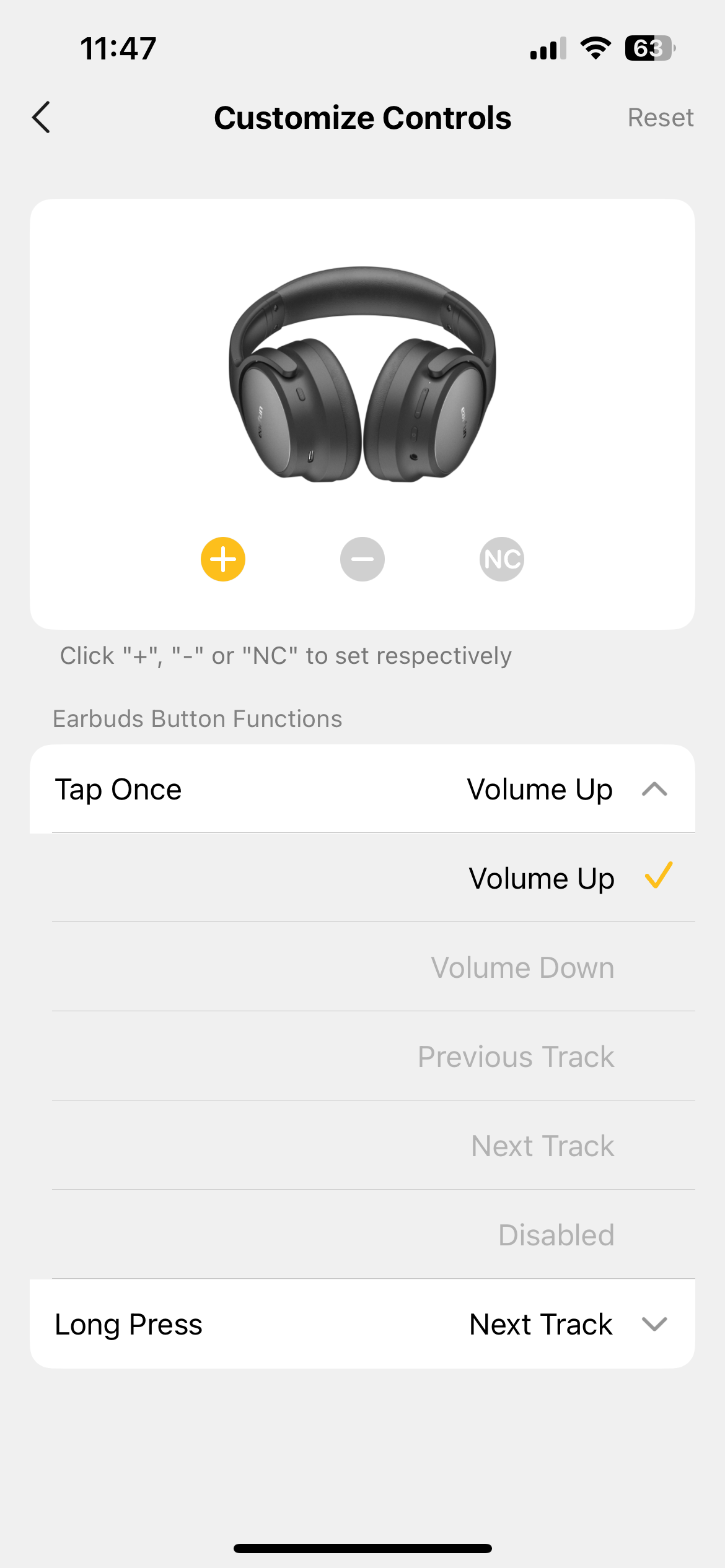Expand the Long Press options
725x1568 pixels.
click(x=654, y=1324)
